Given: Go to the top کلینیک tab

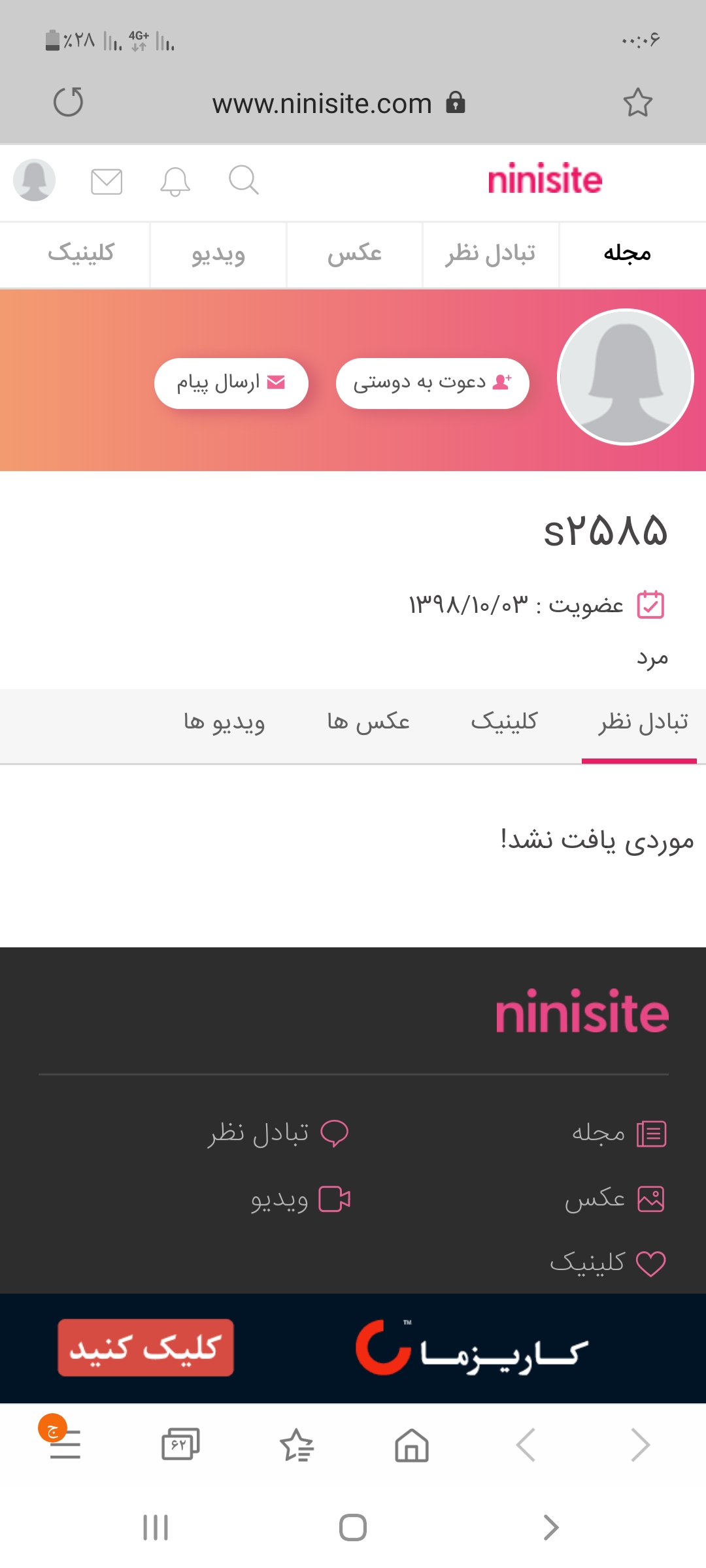Looking at the screenshot, I should pyautogui.click(x=80, y=253).
